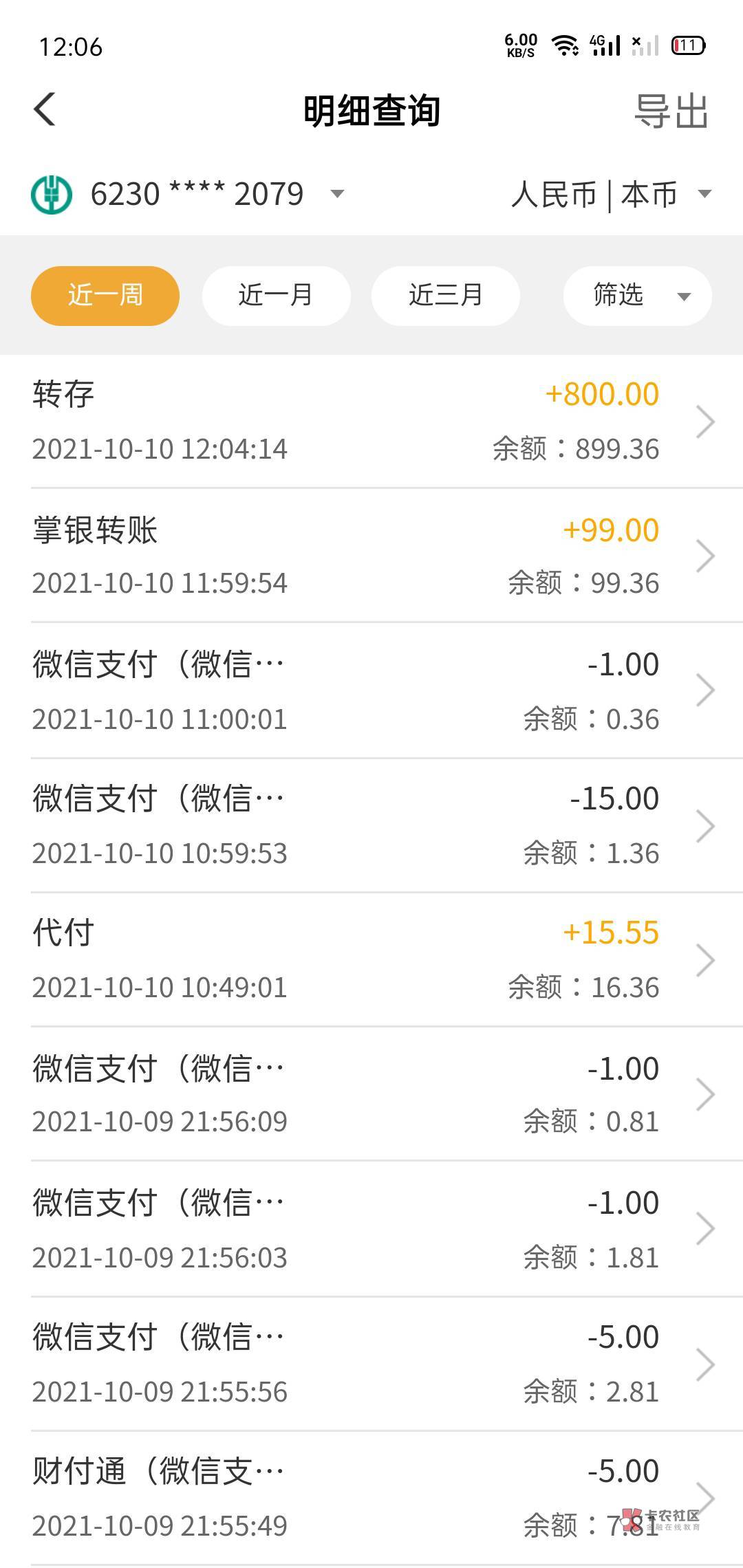This screenshot has width=743, height=1568.
Task: Switch to the 近一月 filter
Action: [276, 296]
